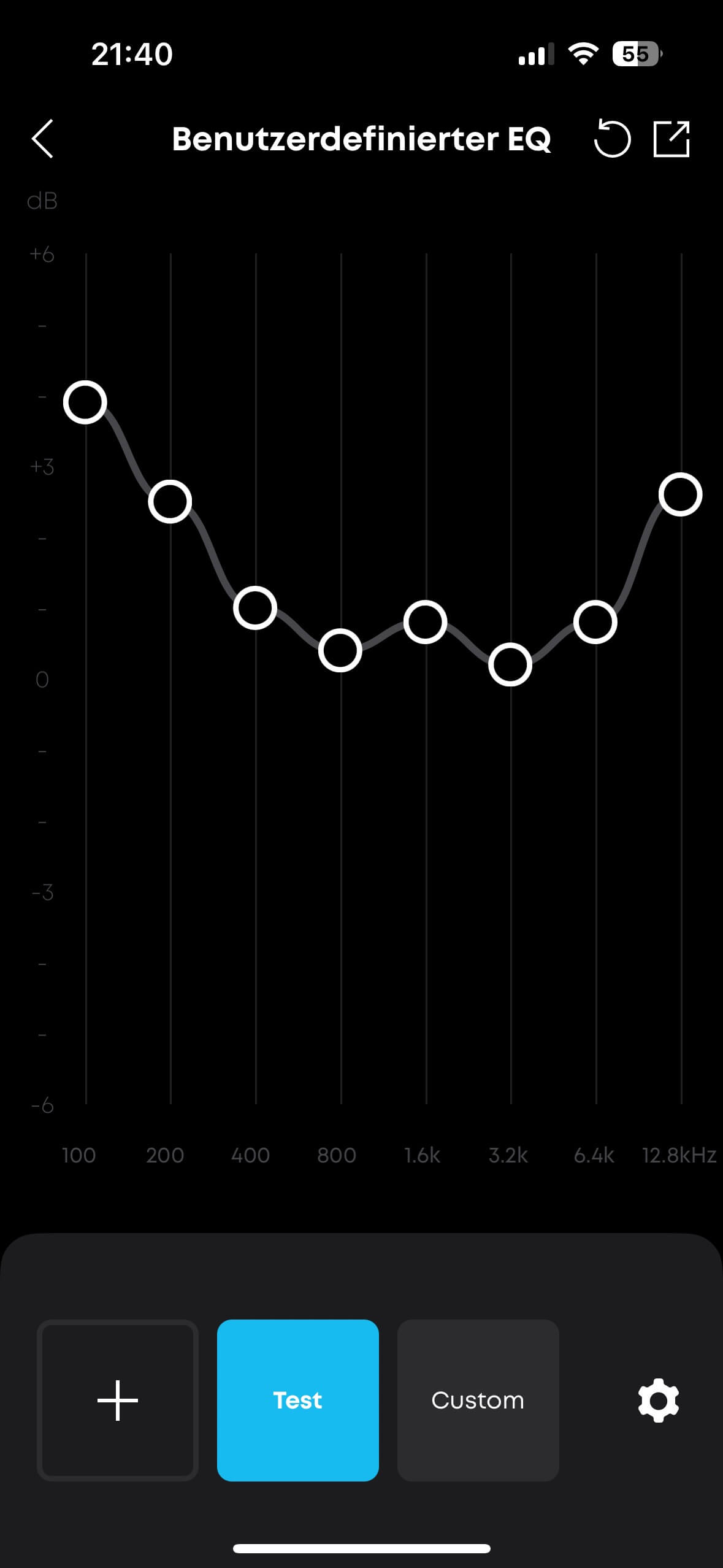Select the 1.6k band handle
This screenshot has height=1568, width=723.
(425, 622)
